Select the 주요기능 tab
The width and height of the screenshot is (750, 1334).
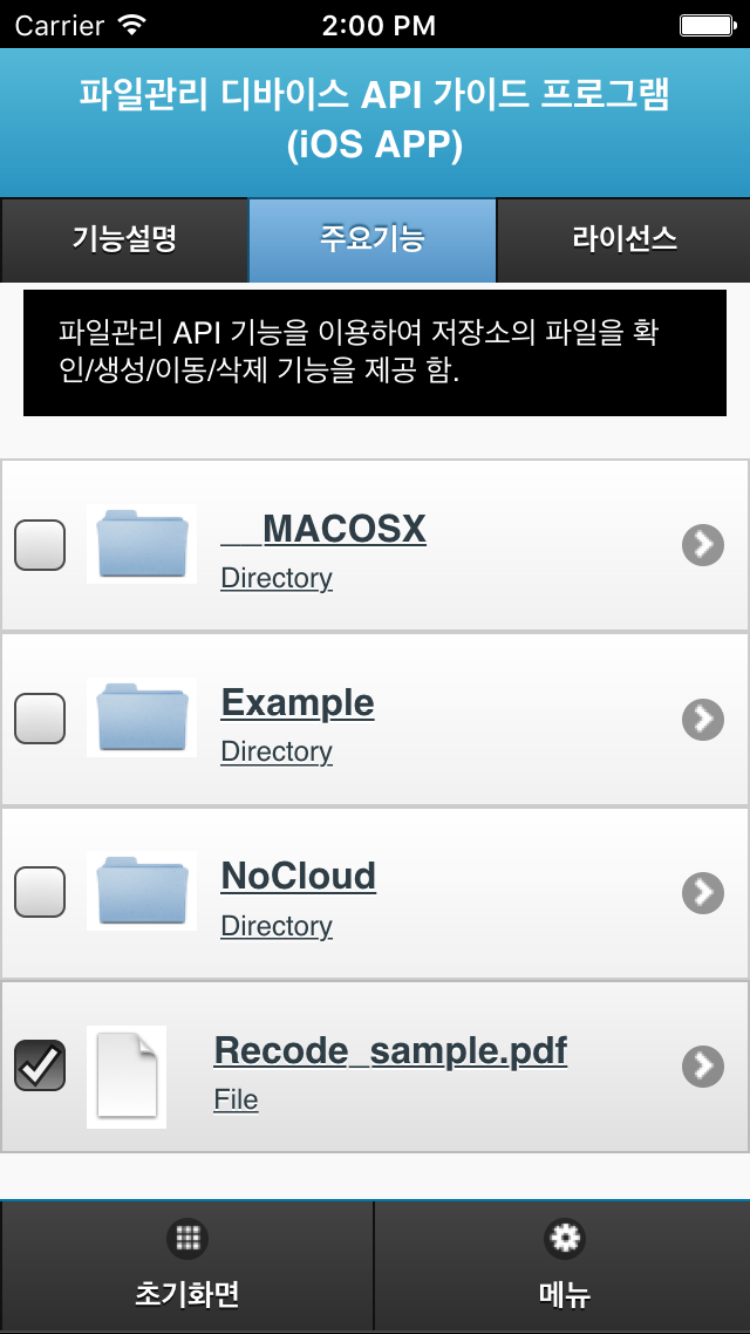372,240
